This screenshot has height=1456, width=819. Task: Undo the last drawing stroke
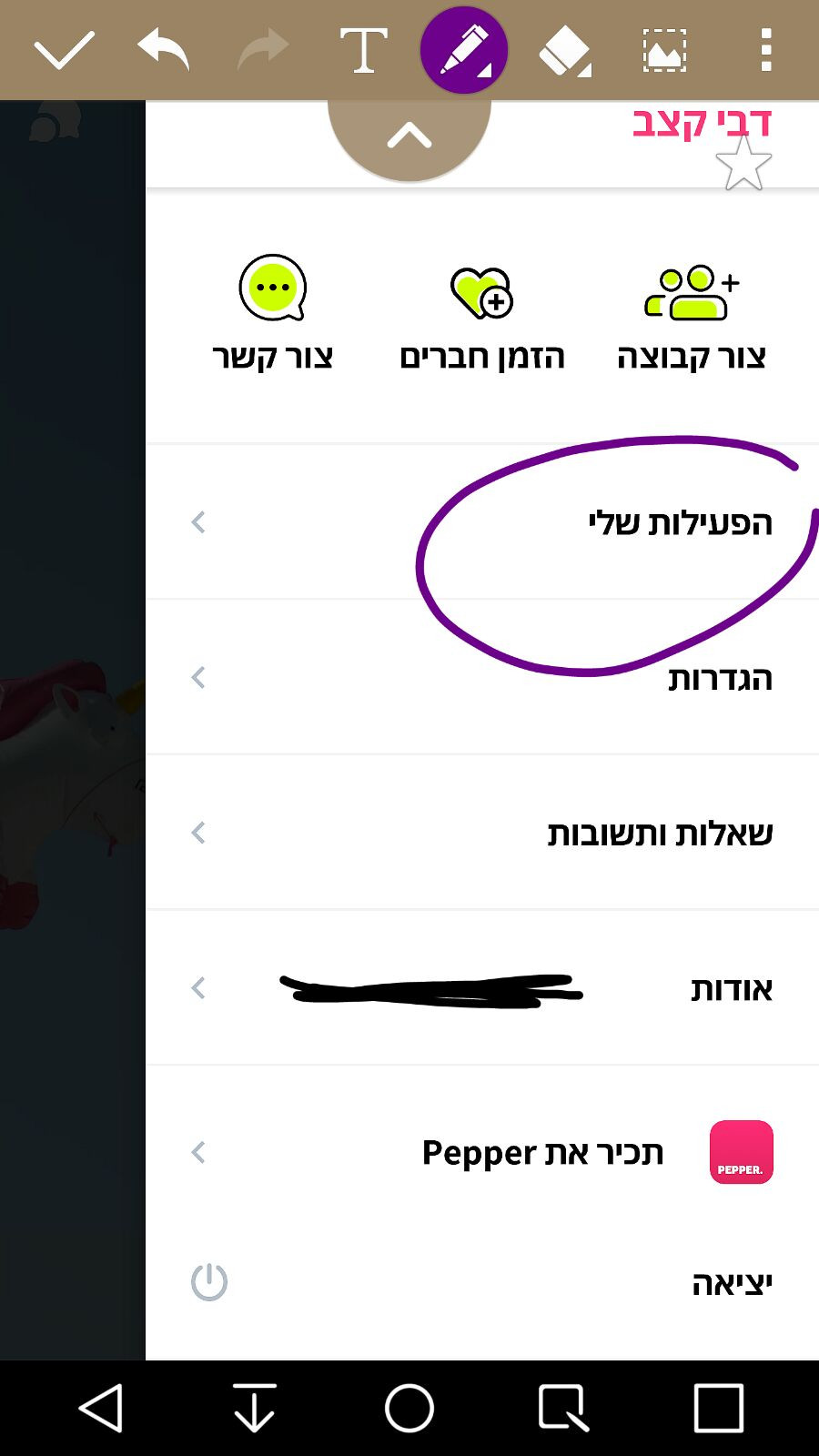click(164, 49)
